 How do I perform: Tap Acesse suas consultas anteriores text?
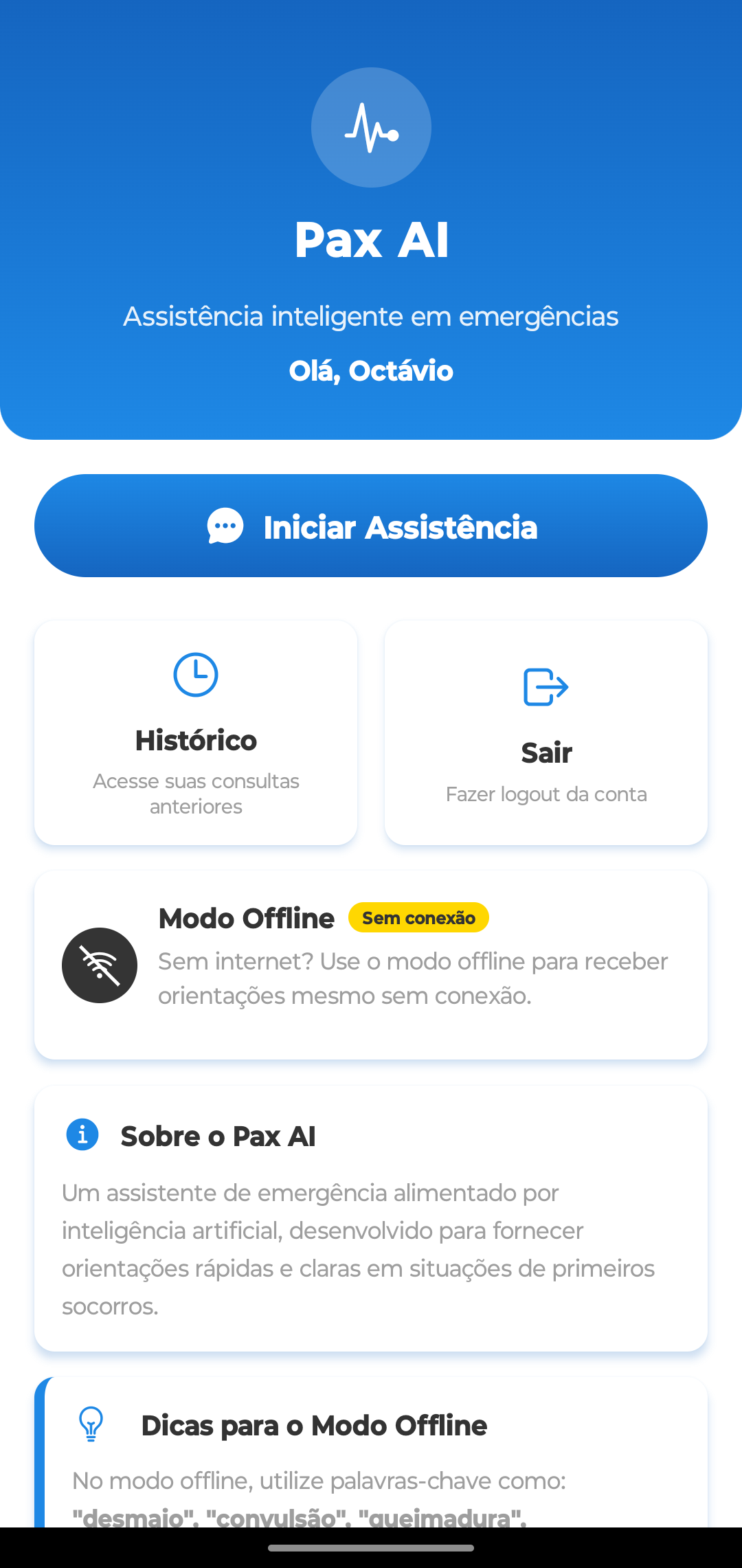pyautogui.click(x=195, y=794)
